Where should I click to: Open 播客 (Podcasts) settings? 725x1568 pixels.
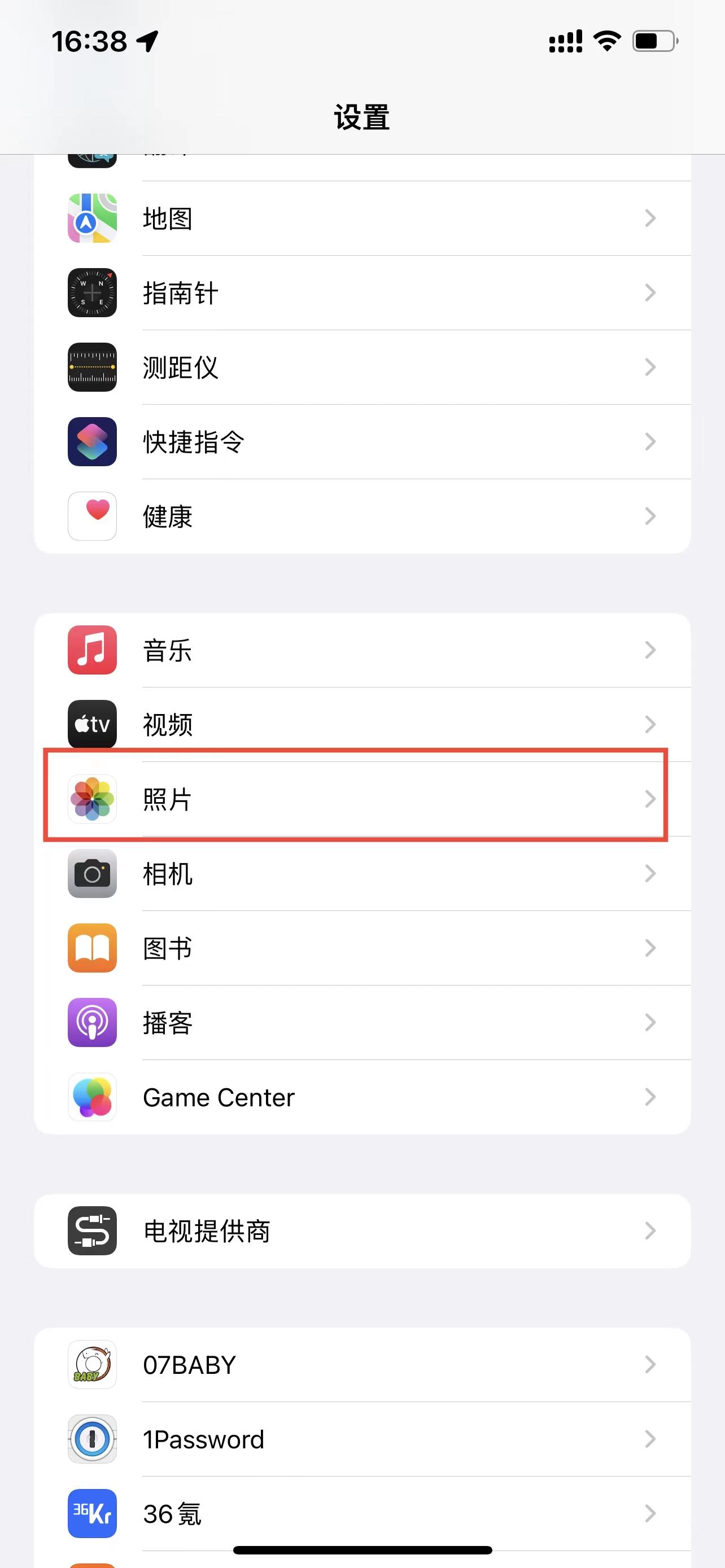(361, 1023)
